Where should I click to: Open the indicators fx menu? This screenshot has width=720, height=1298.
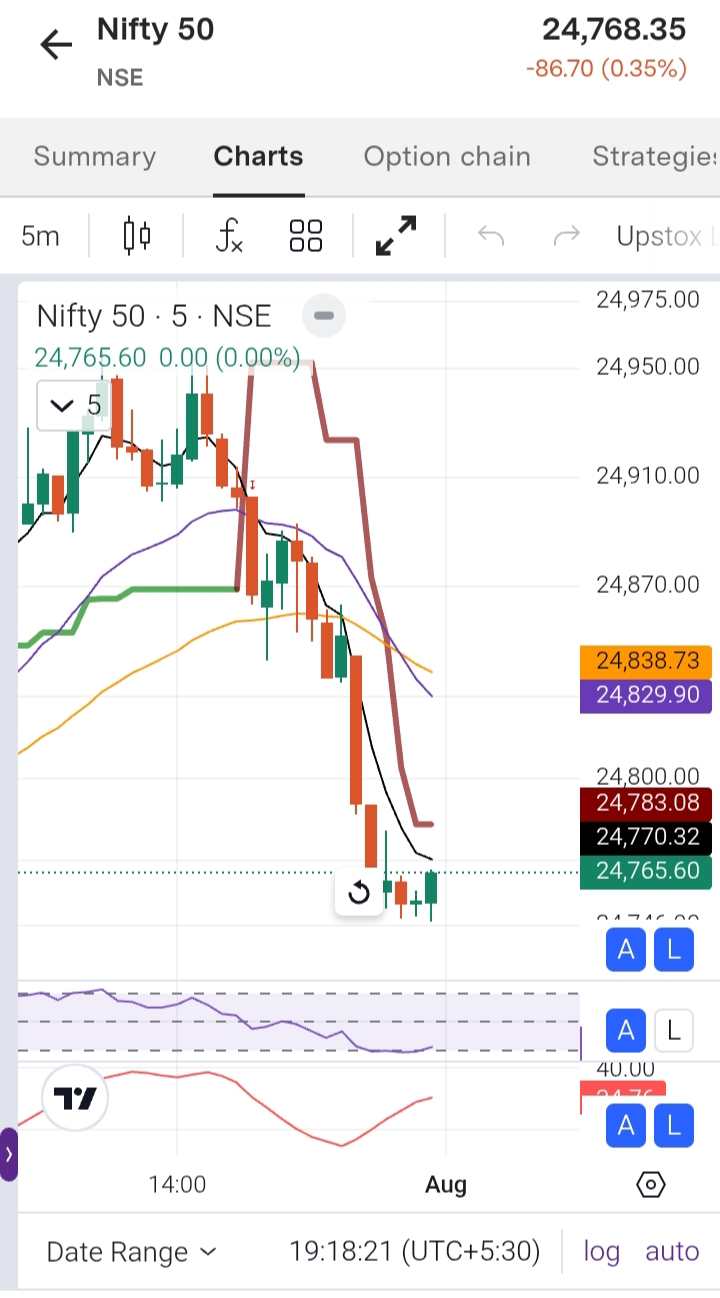point(230,236)
